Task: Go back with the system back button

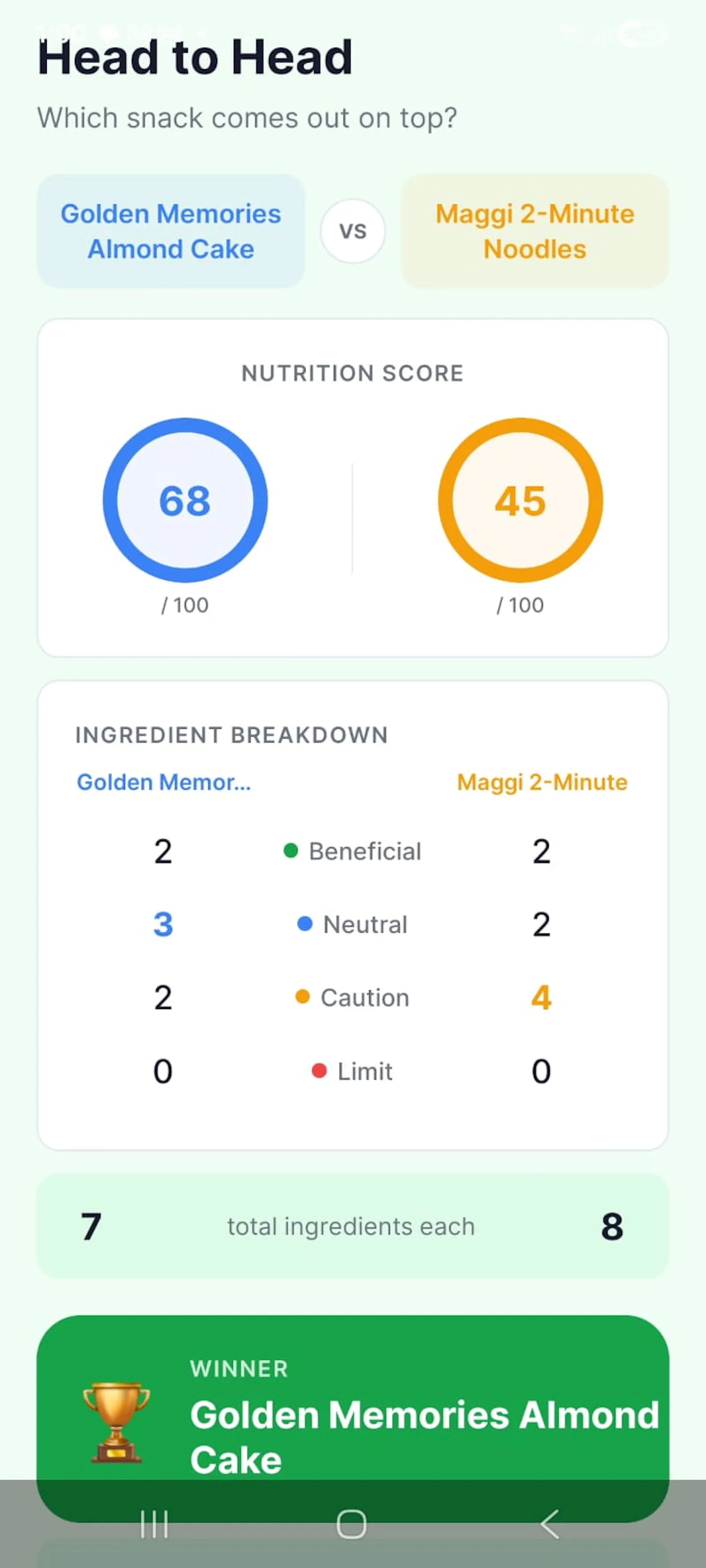Action: click(x=549, y=1524)
